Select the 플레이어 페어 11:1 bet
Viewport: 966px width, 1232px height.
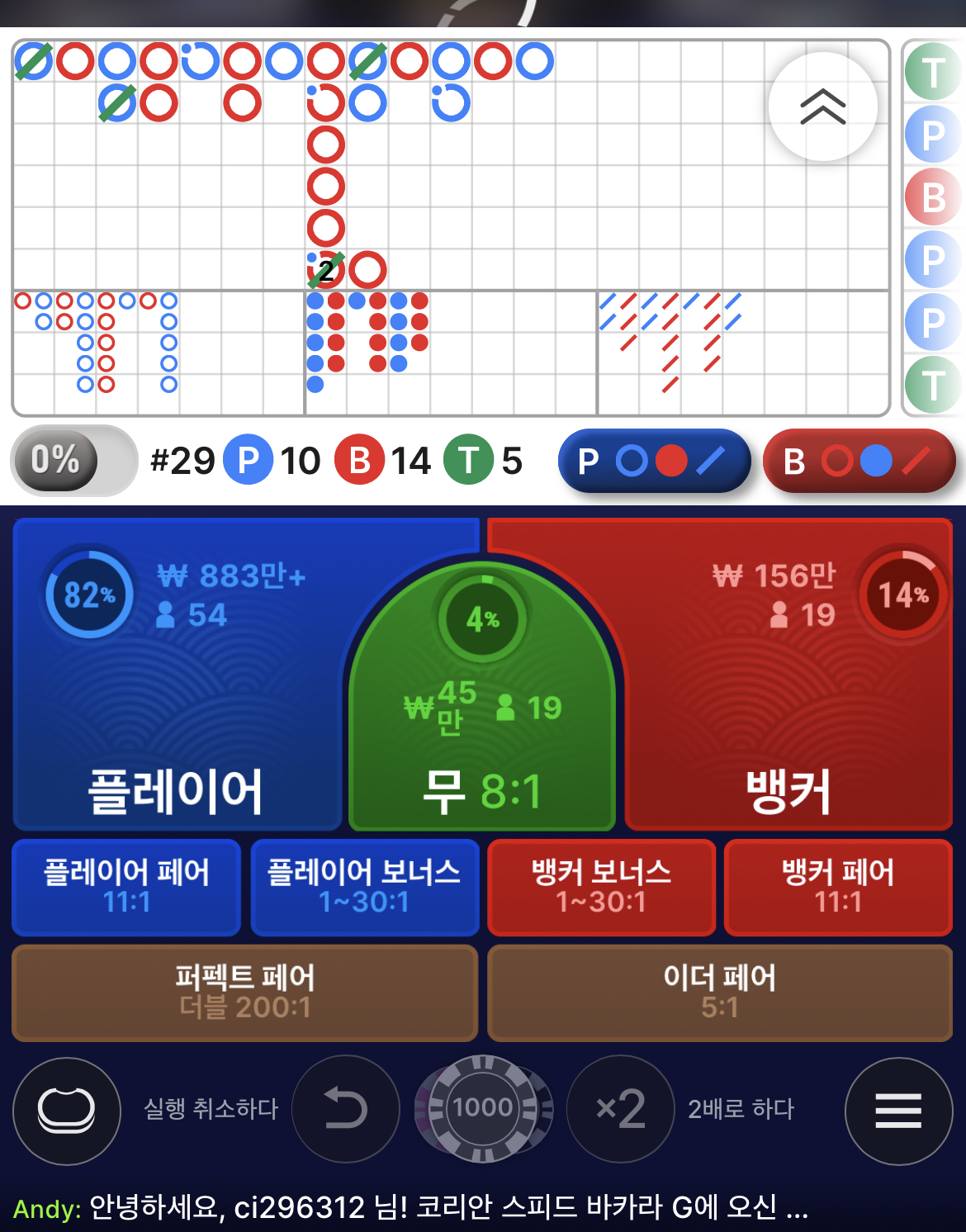pyautogui.click(x=126, y=887)
